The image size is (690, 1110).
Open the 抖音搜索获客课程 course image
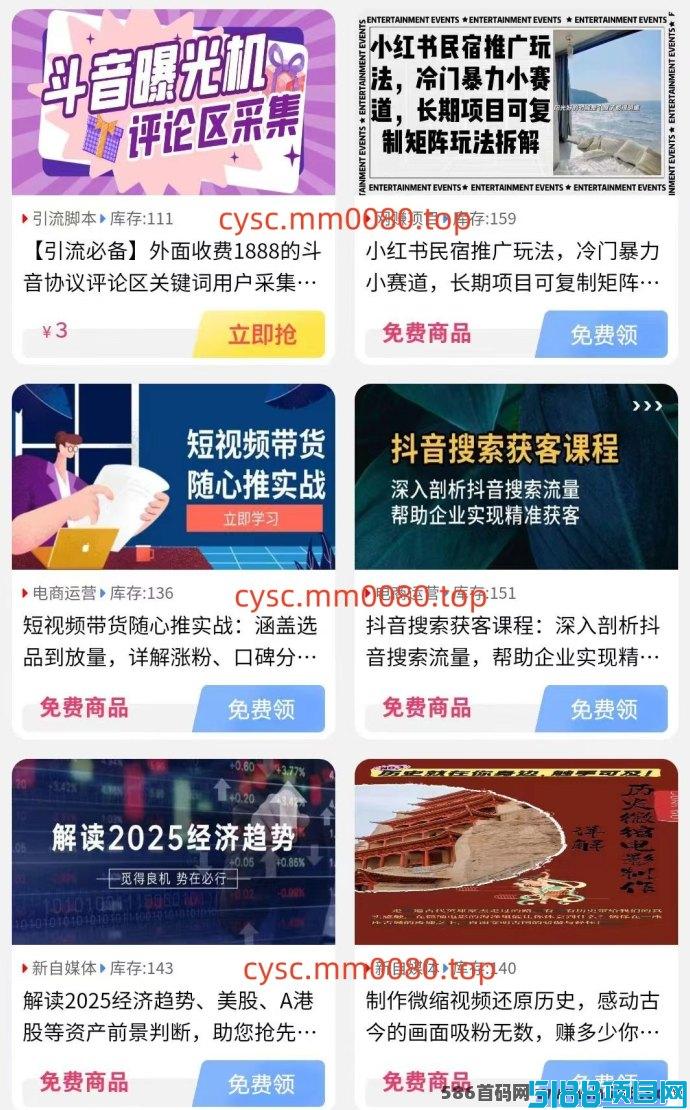tap(516, 476)
